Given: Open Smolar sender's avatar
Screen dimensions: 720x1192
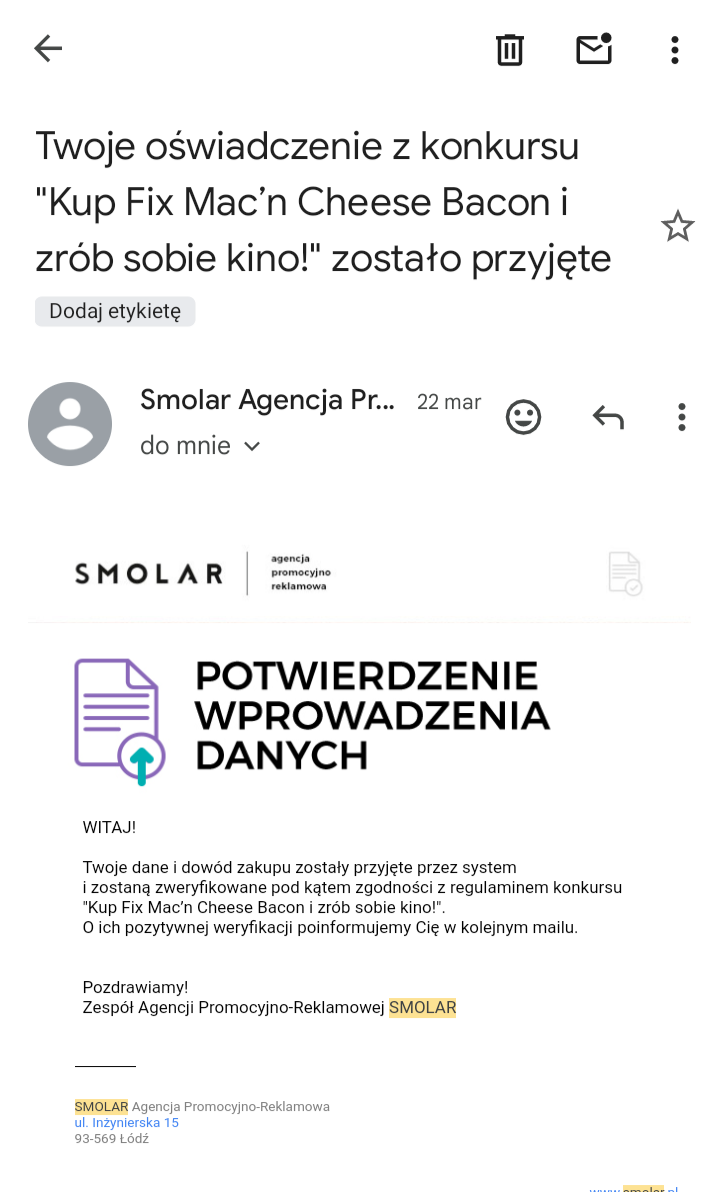Looking at the screenshot, I should point(70,424).
